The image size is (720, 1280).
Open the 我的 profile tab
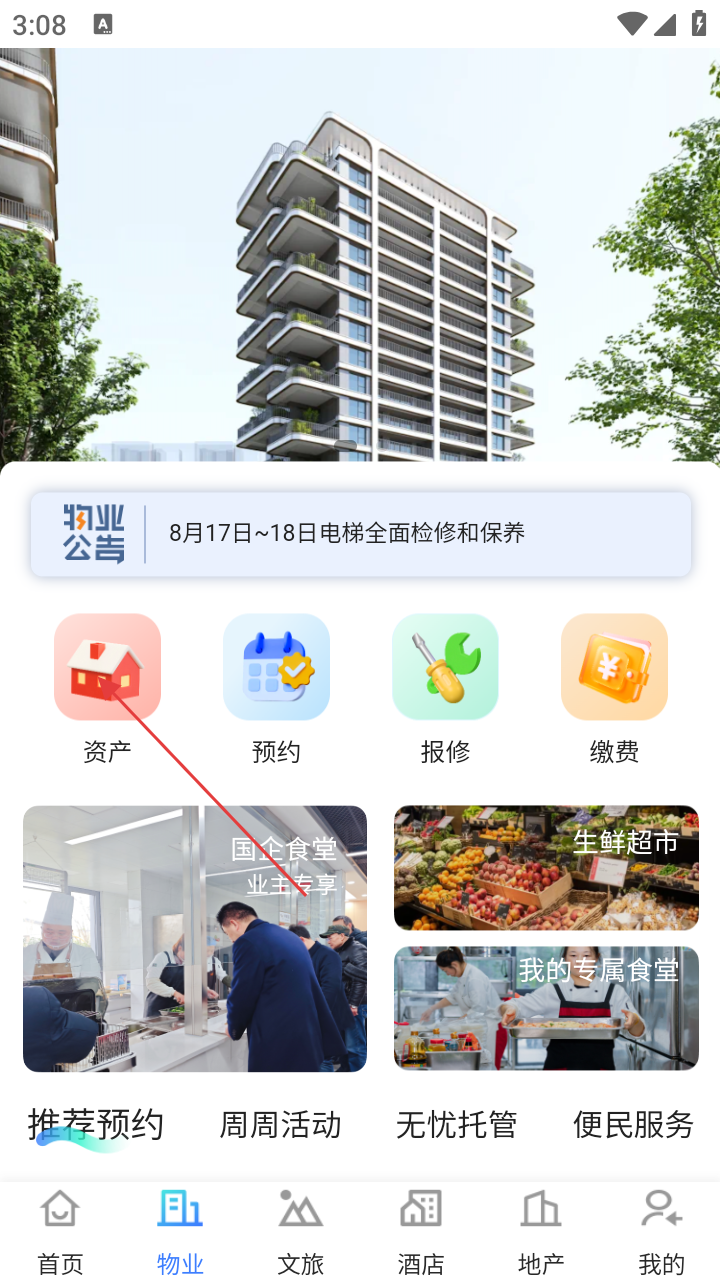click(661, 1232)
